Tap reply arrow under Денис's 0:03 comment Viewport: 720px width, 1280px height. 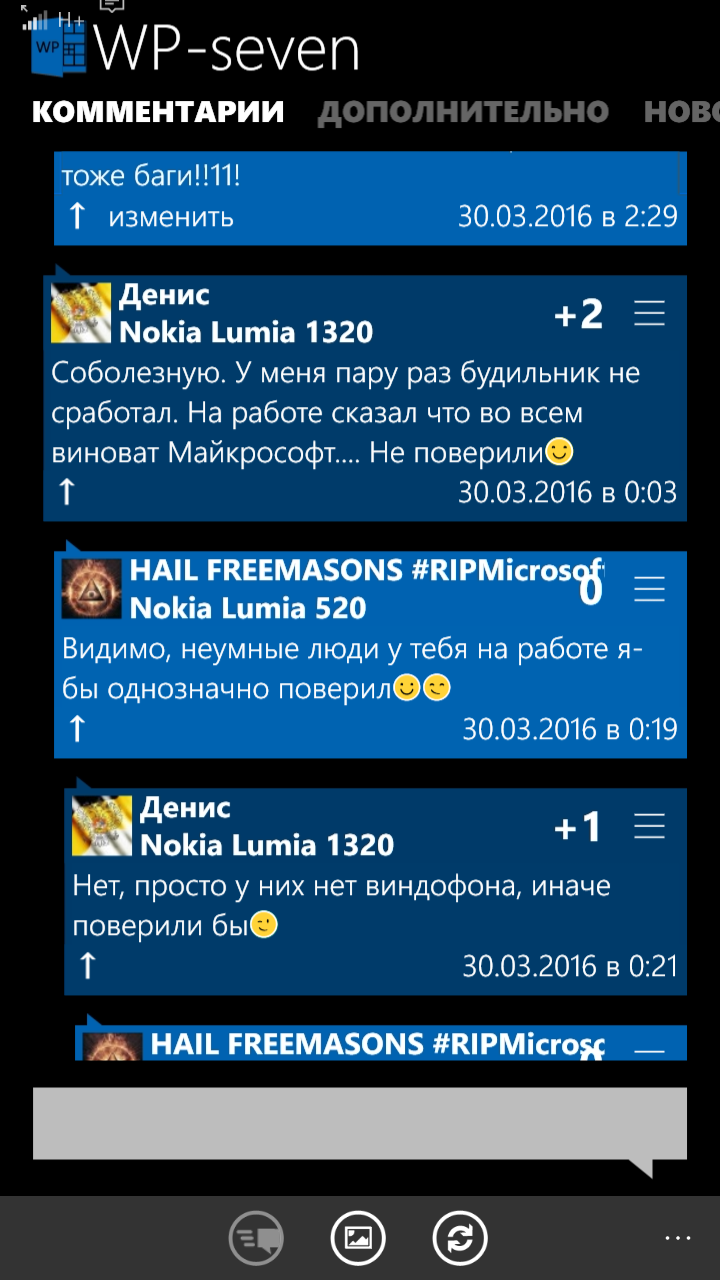click(66, 492)
